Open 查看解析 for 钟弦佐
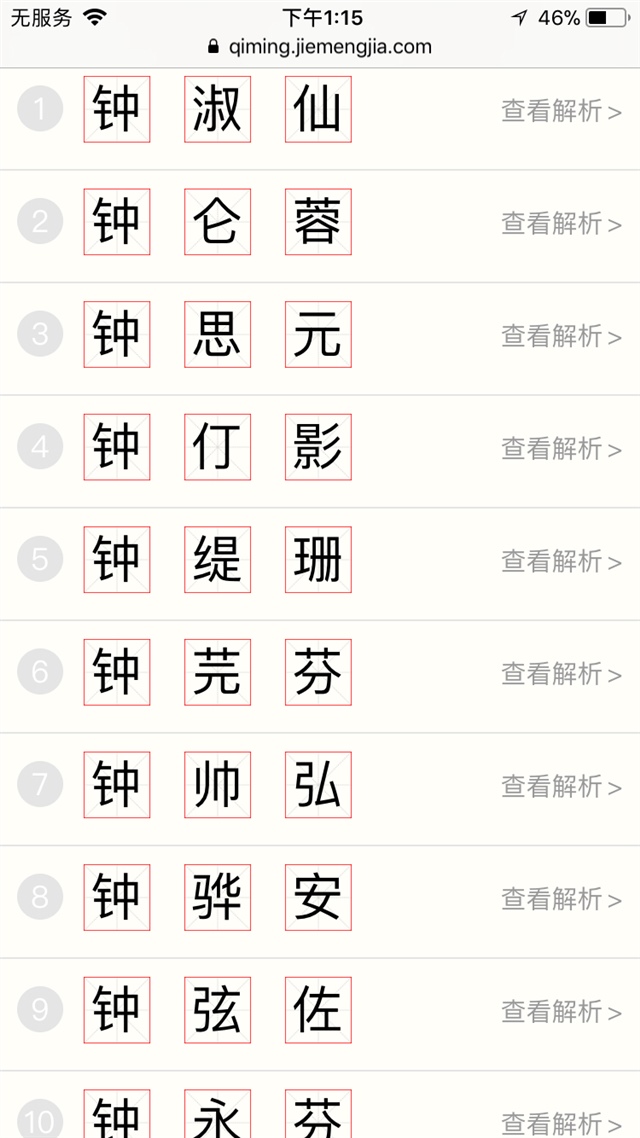 pos(560,1011)
